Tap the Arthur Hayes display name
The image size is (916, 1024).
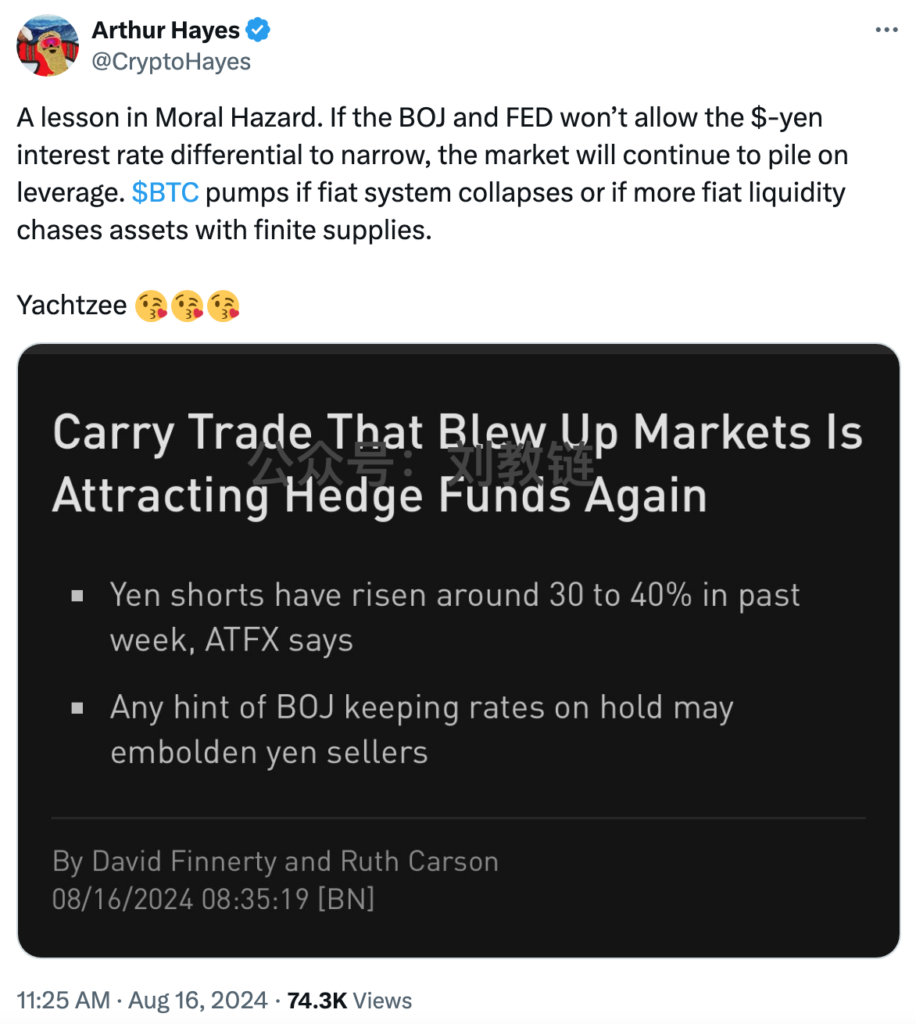coord(166,31)
